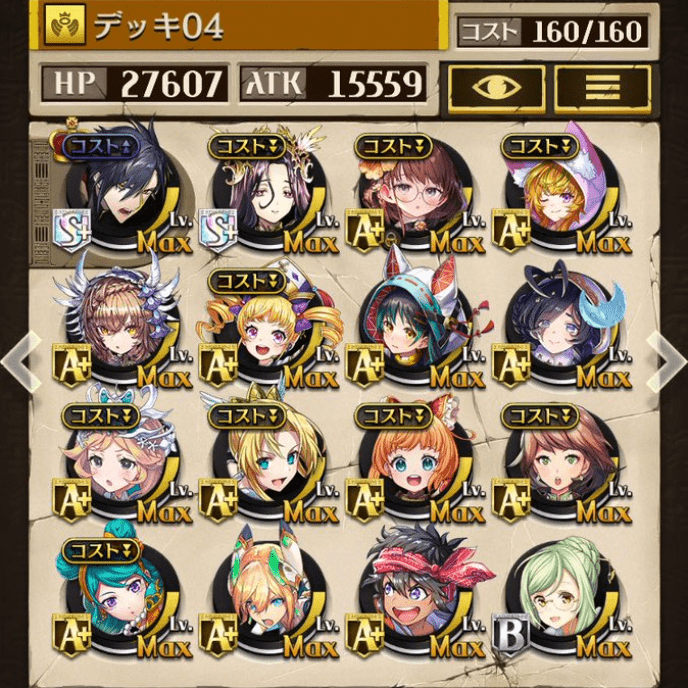The width and height of the screenshot is (688, 688).
Task: Open the list menu button
Action: (601, 86)
